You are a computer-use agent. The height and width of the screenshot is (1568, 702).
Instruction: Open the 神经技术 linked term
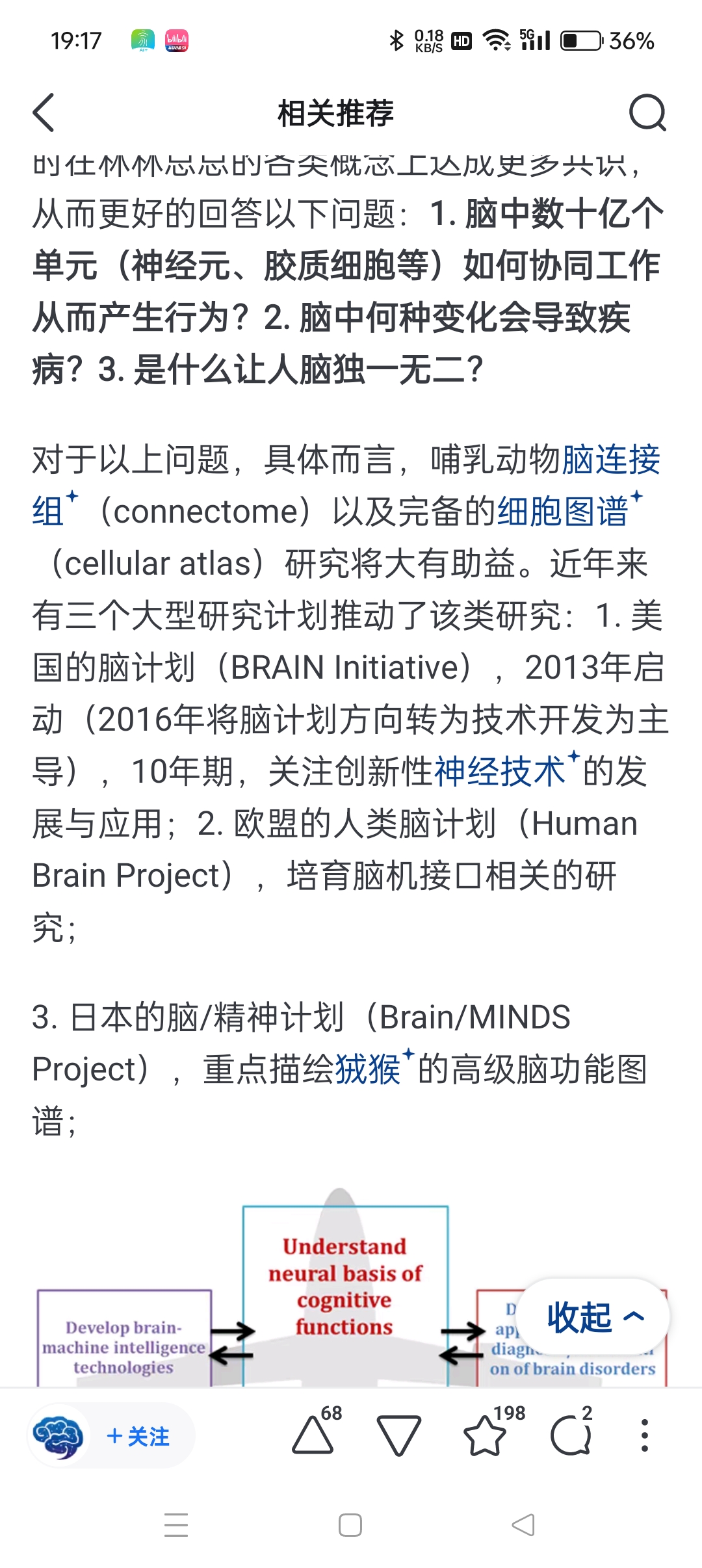click(x=499, y=772)
